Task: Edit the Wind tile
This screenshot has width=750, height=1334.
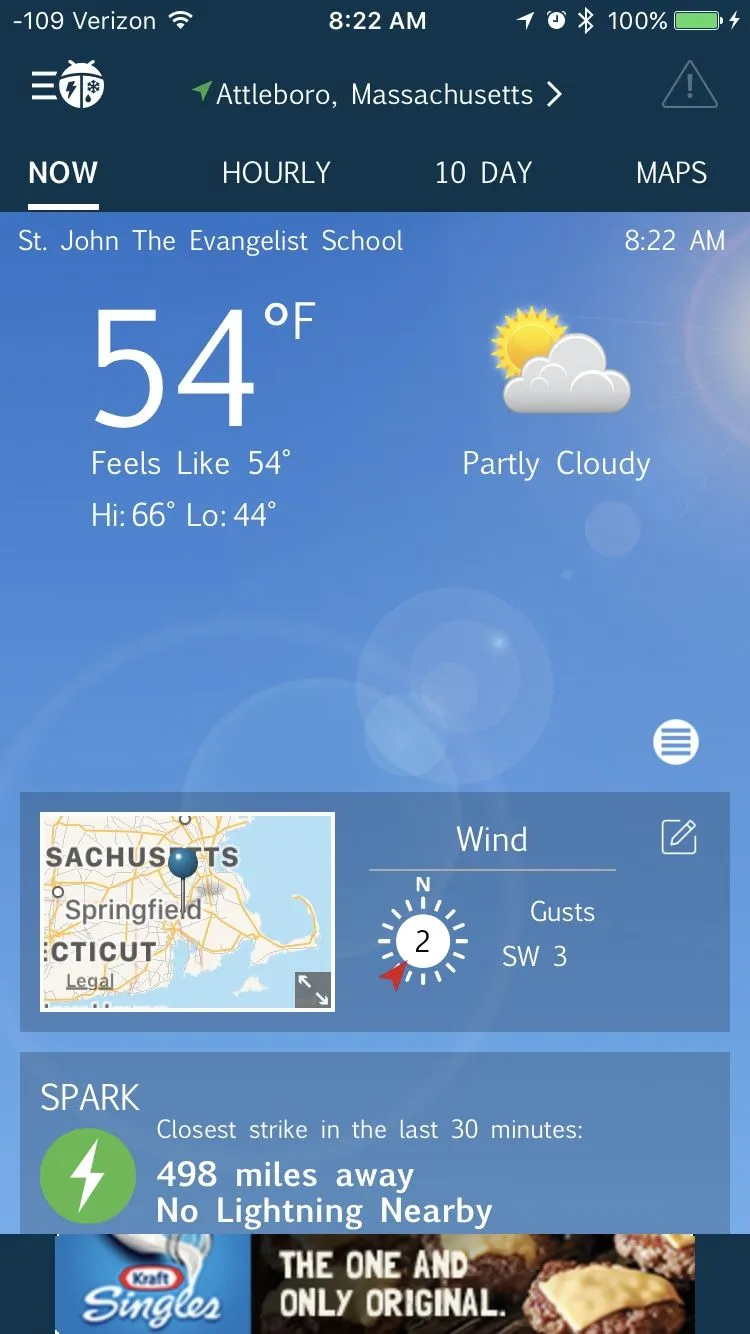Action: tap(679, 837)
